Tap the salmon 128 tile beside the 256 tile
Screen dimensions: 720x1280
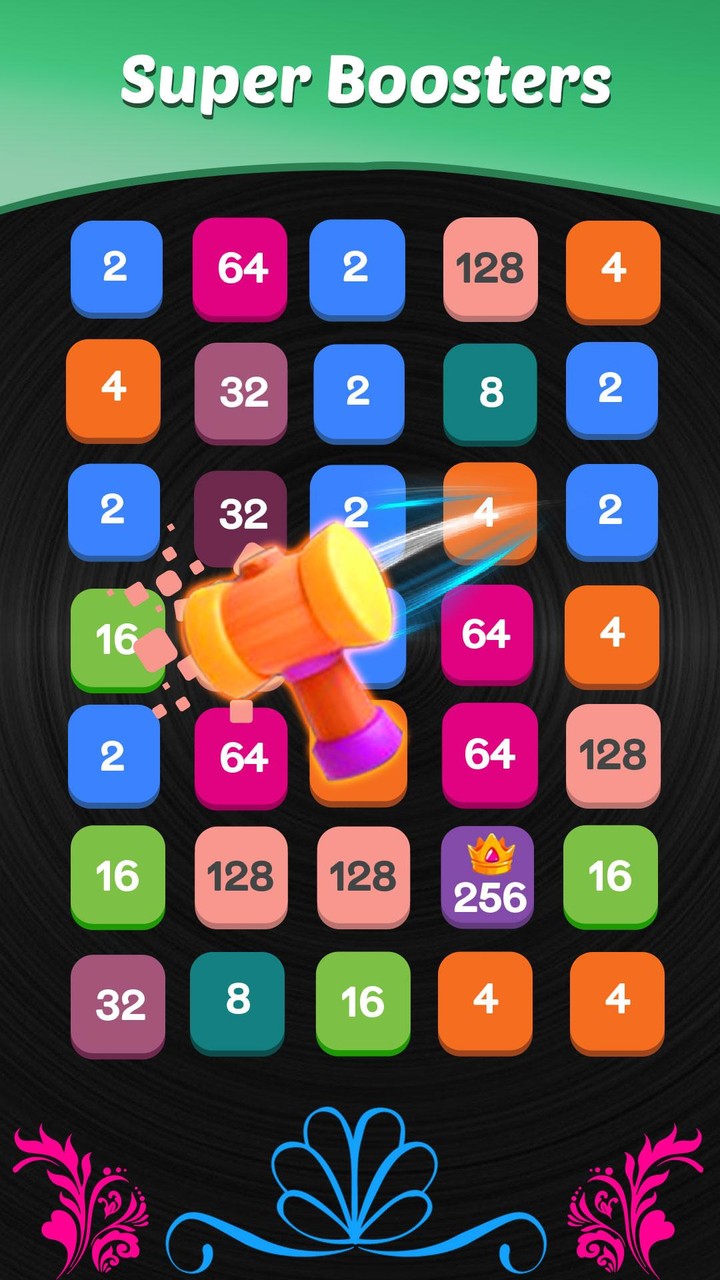coord(362,878)
